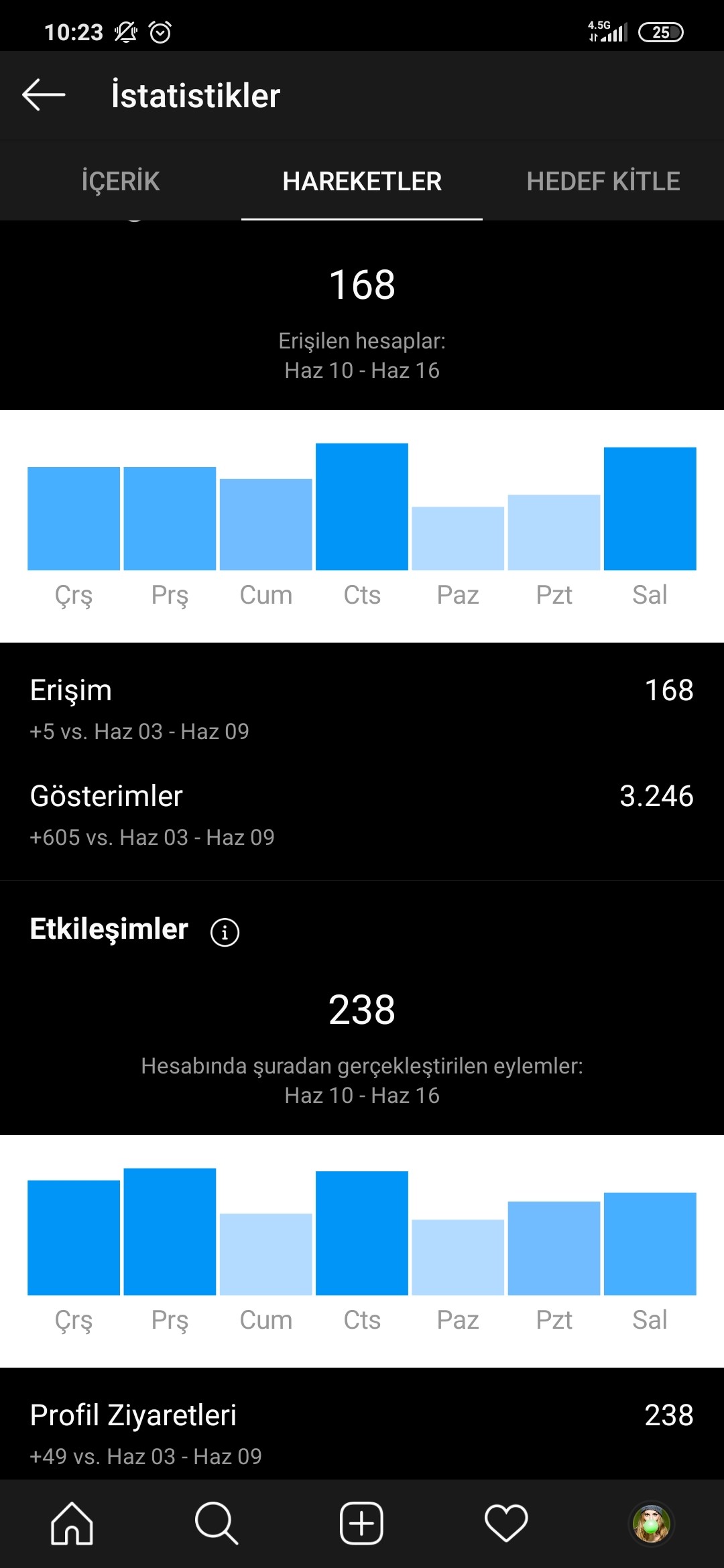This screenshot has width=724, height=1568.
Task: Open the HEDEF KİTLE tab
Action: (603, 181)
